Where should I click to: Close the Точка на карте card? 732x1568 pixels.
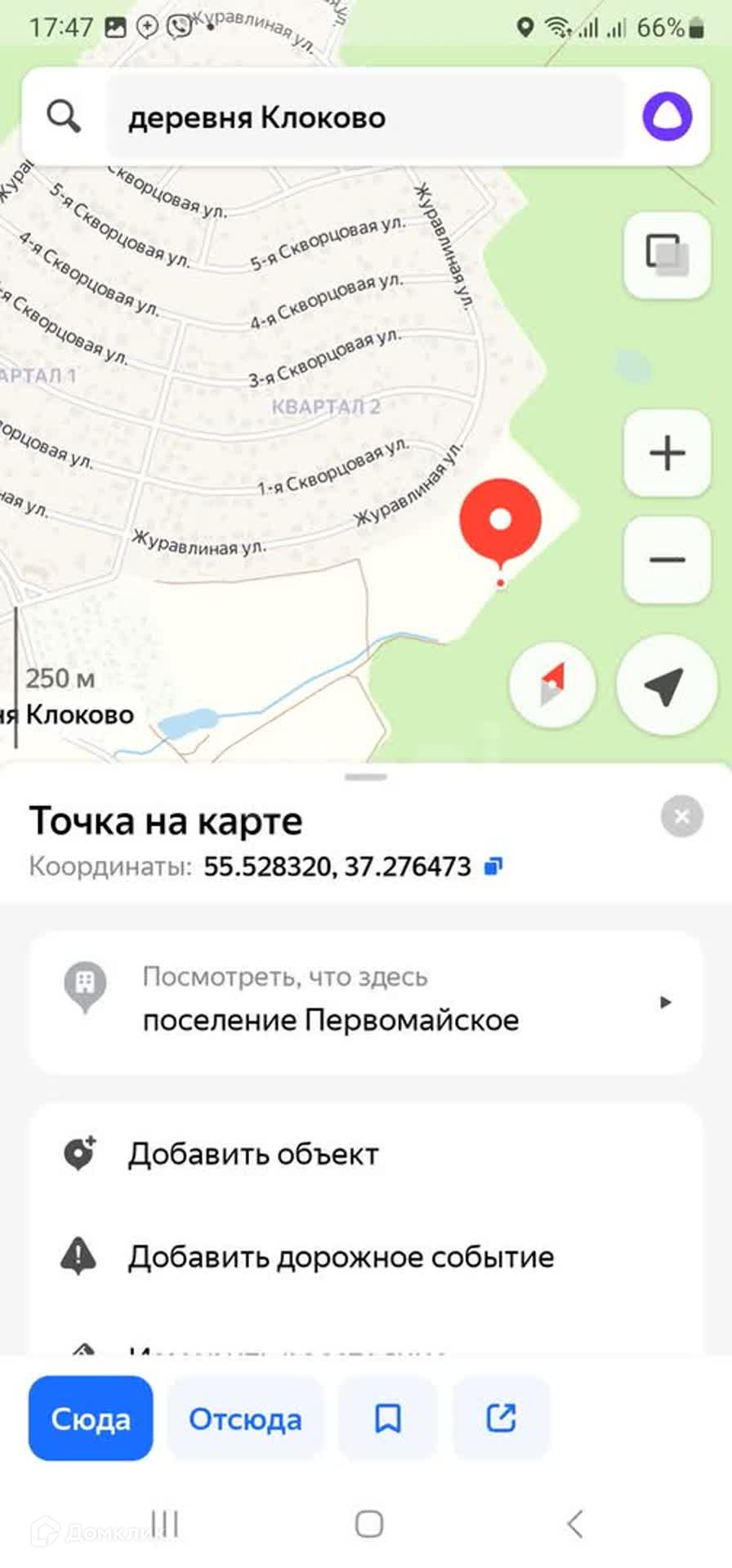click(x=681, y=816)
